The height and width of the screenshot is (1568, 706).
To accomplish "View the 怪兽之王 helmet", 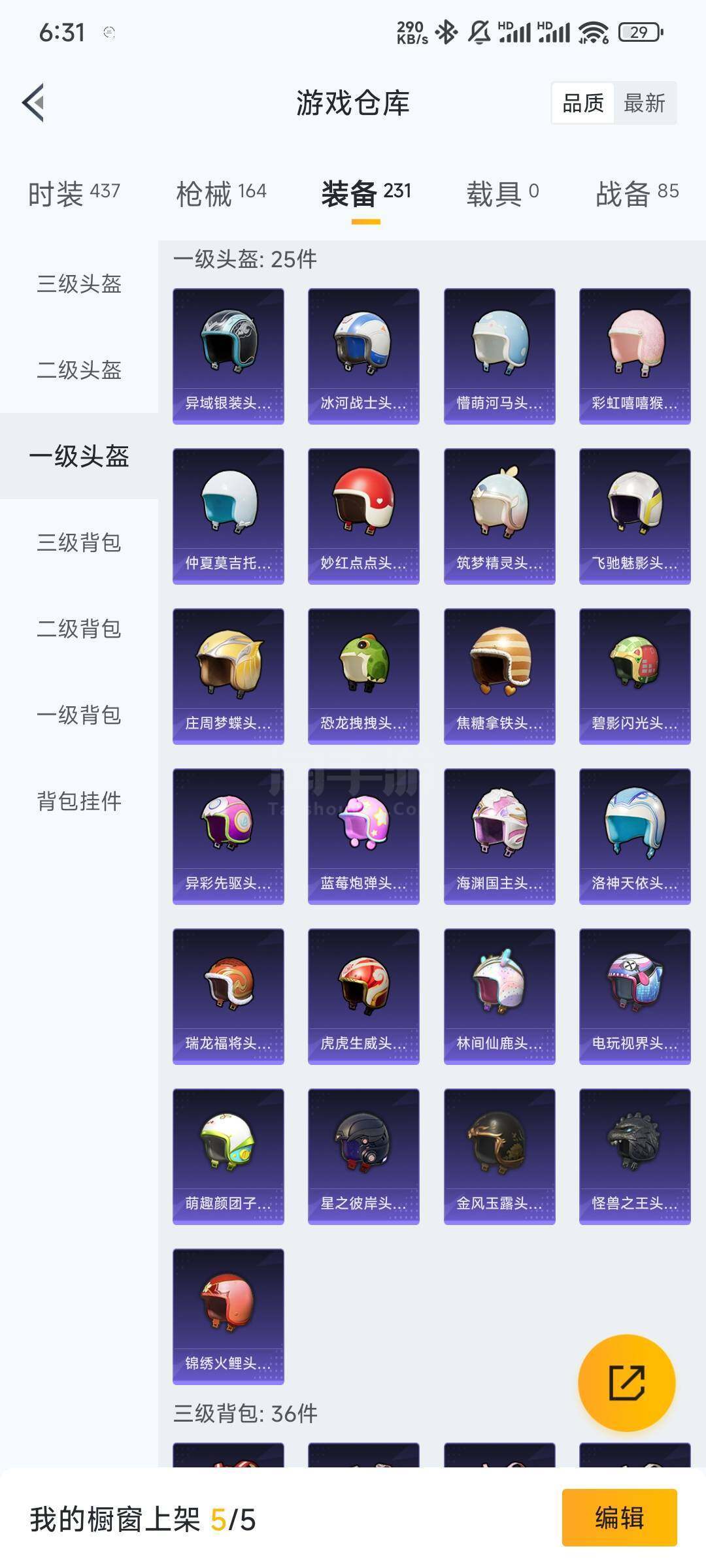I will point(635,1156).
